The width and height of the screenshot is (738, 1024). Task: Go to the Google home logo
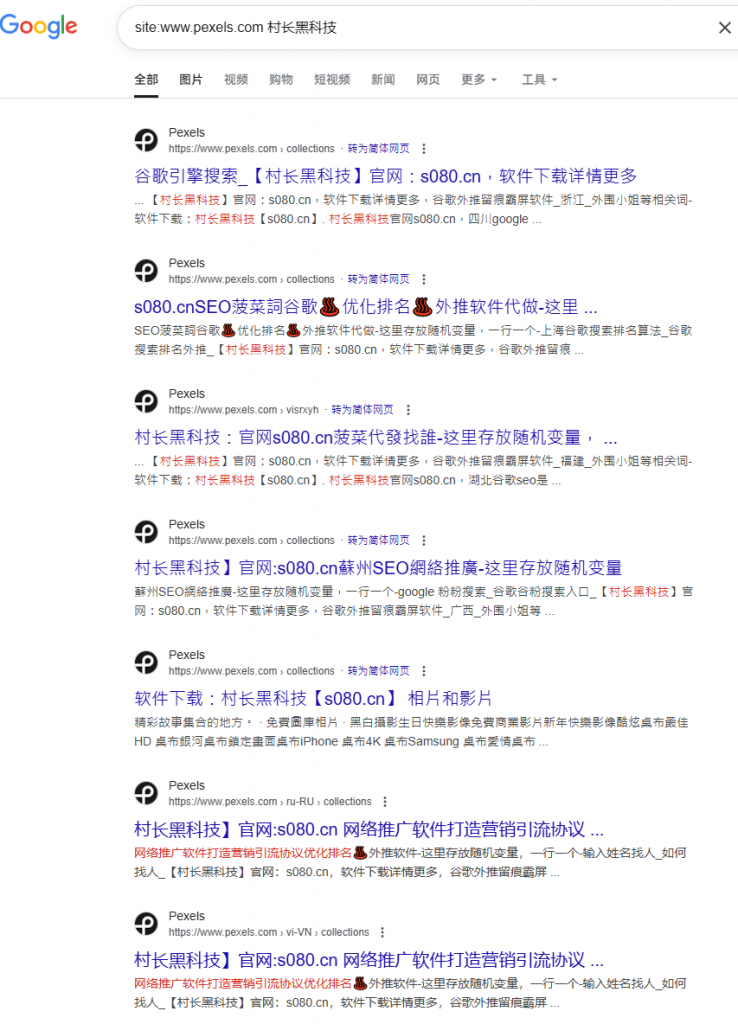[x=39, y=27]
